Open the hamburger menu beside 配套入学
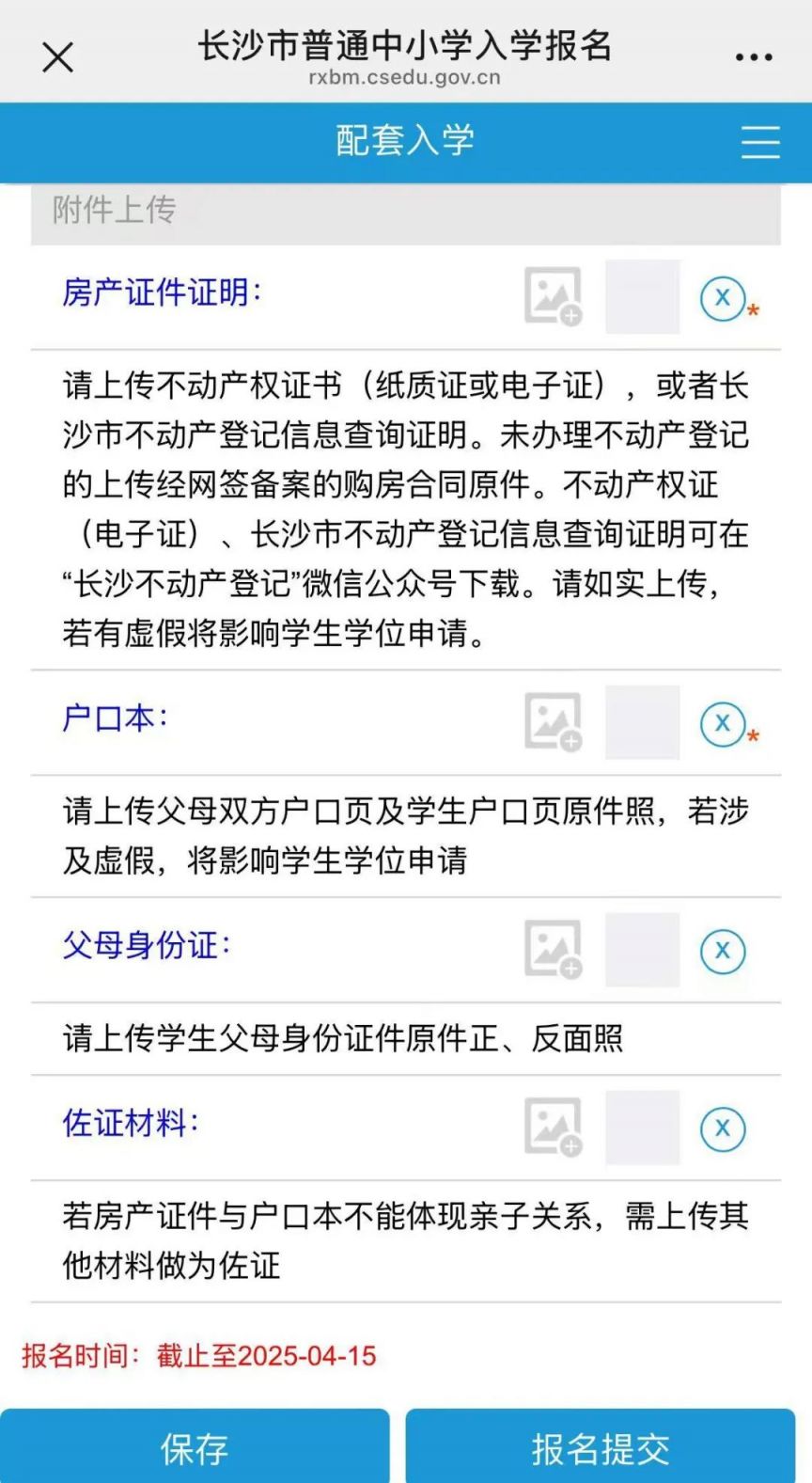Screen dimensions: 812x1483 coord(760,142)
